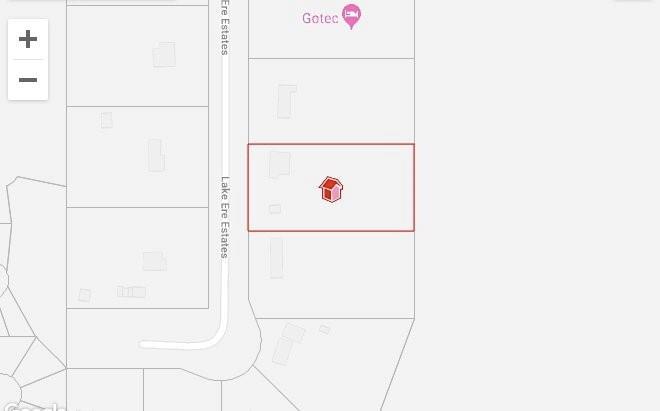Open the Gotec hotel marker

coord(351,16)
